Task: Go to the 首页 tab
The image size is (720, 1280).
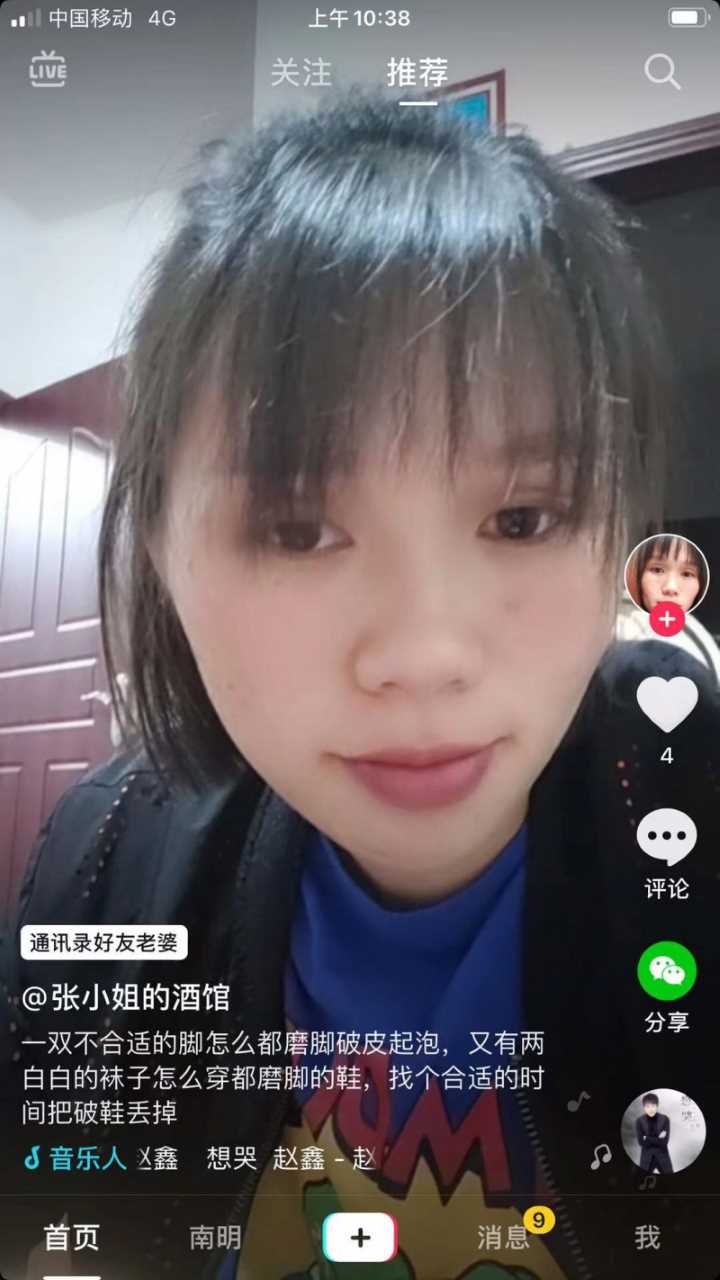Action: 72,1237
